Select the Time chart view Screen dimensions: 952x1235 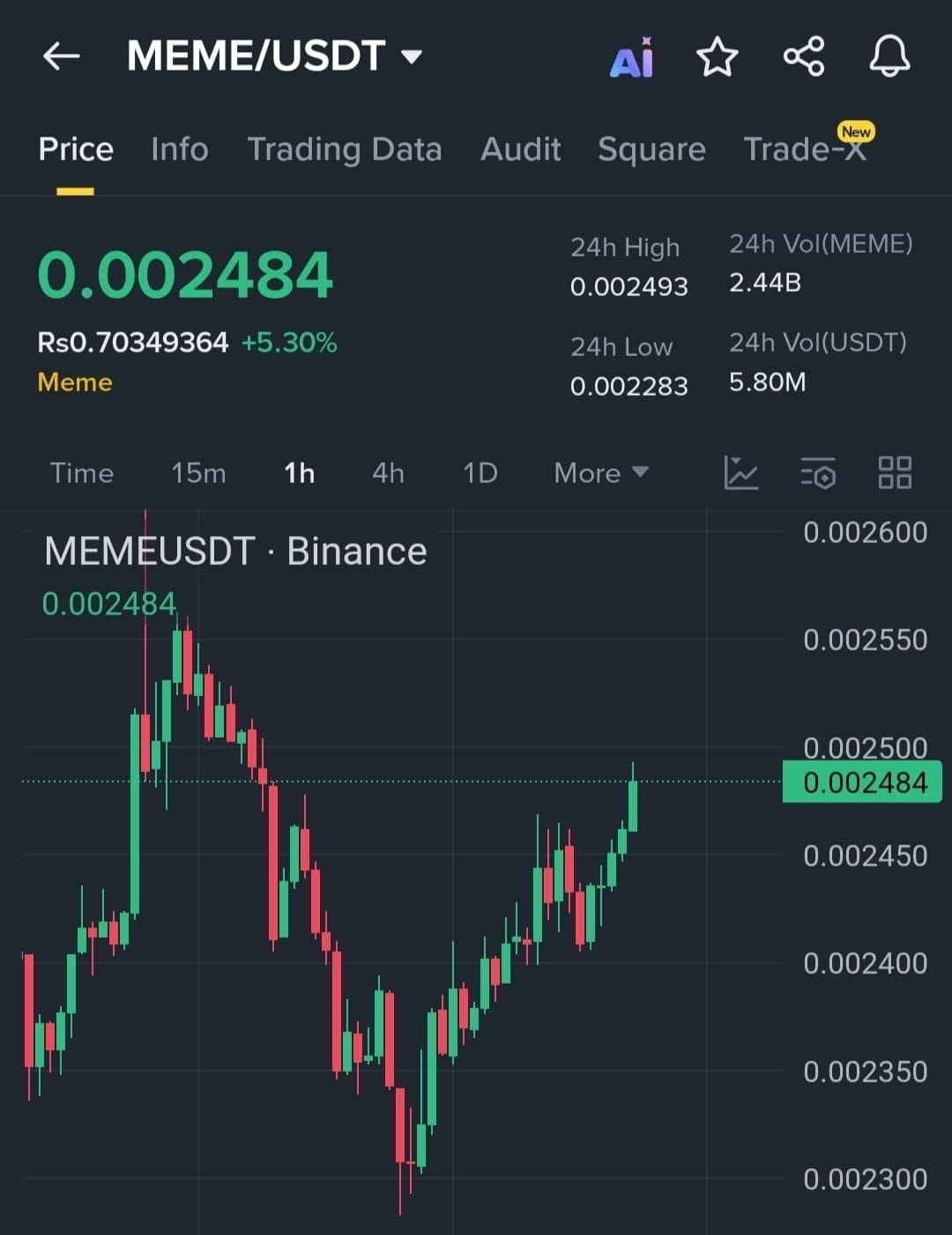point(82,473)
